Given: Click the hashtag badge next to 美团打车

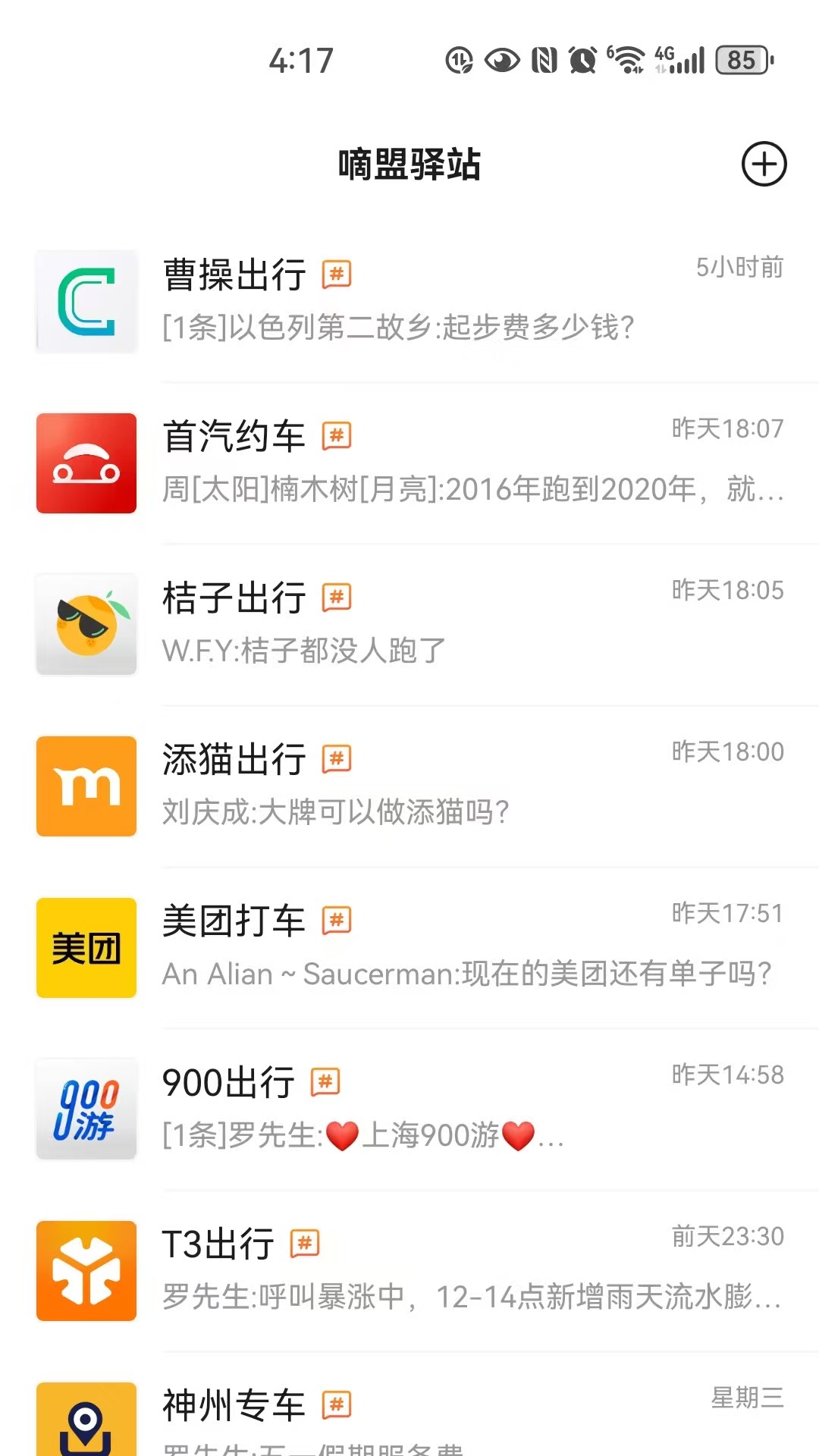Looking at the screenshot, I should point(337,920).
